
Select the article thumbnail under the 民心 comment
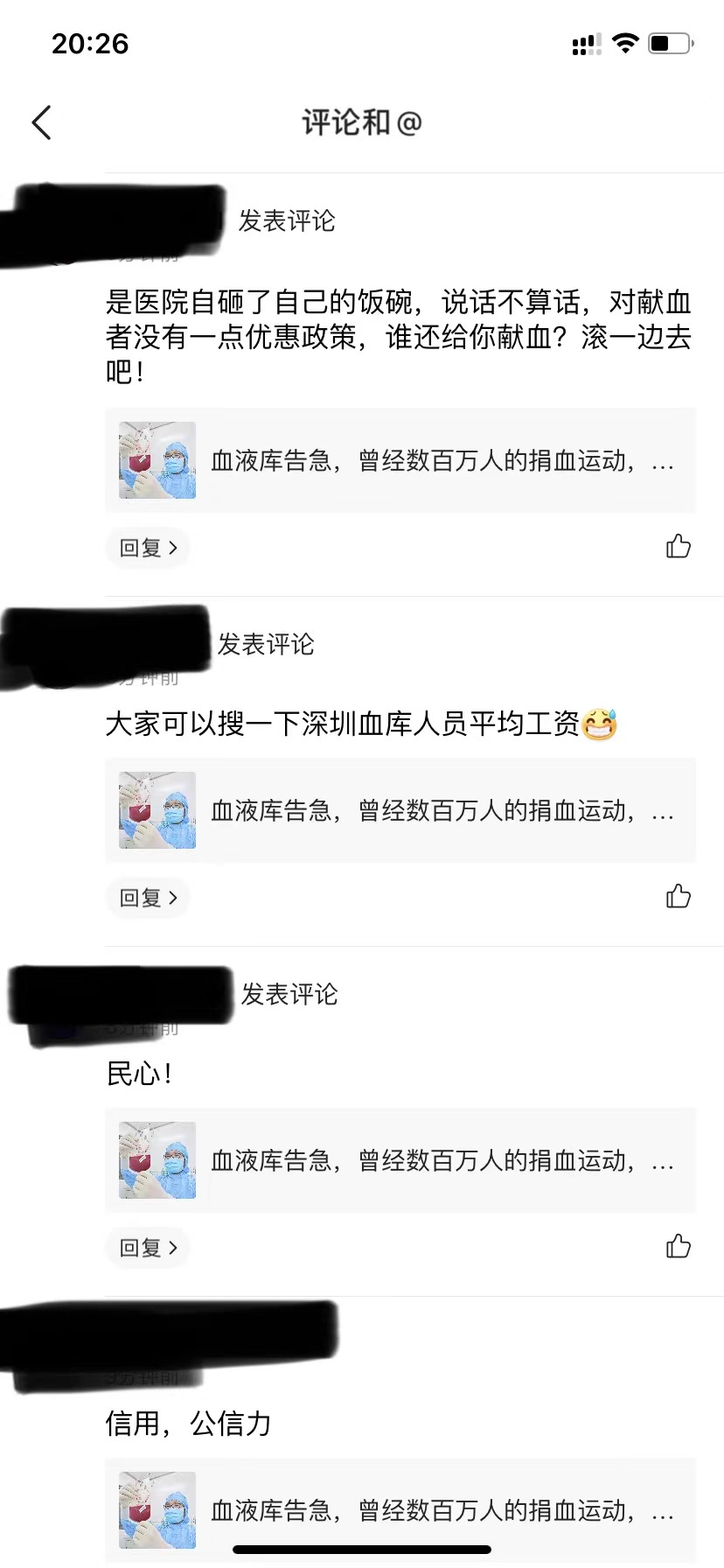point(156,1160)
